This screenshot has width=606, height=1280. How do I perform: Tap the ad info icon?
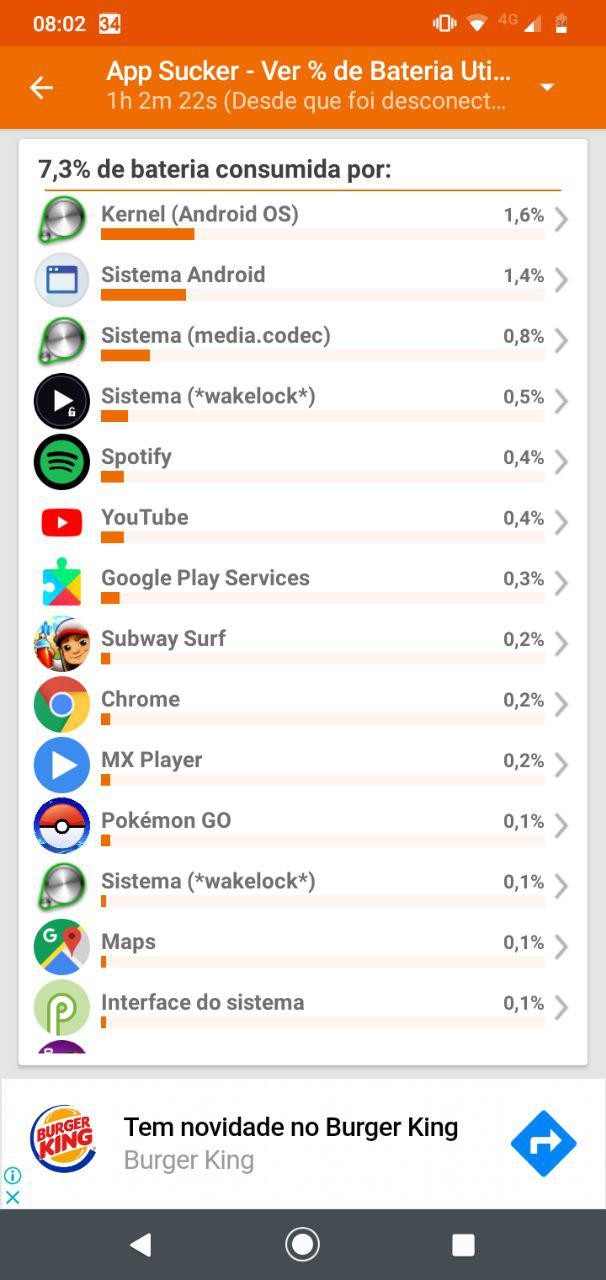pos(12,1175)
